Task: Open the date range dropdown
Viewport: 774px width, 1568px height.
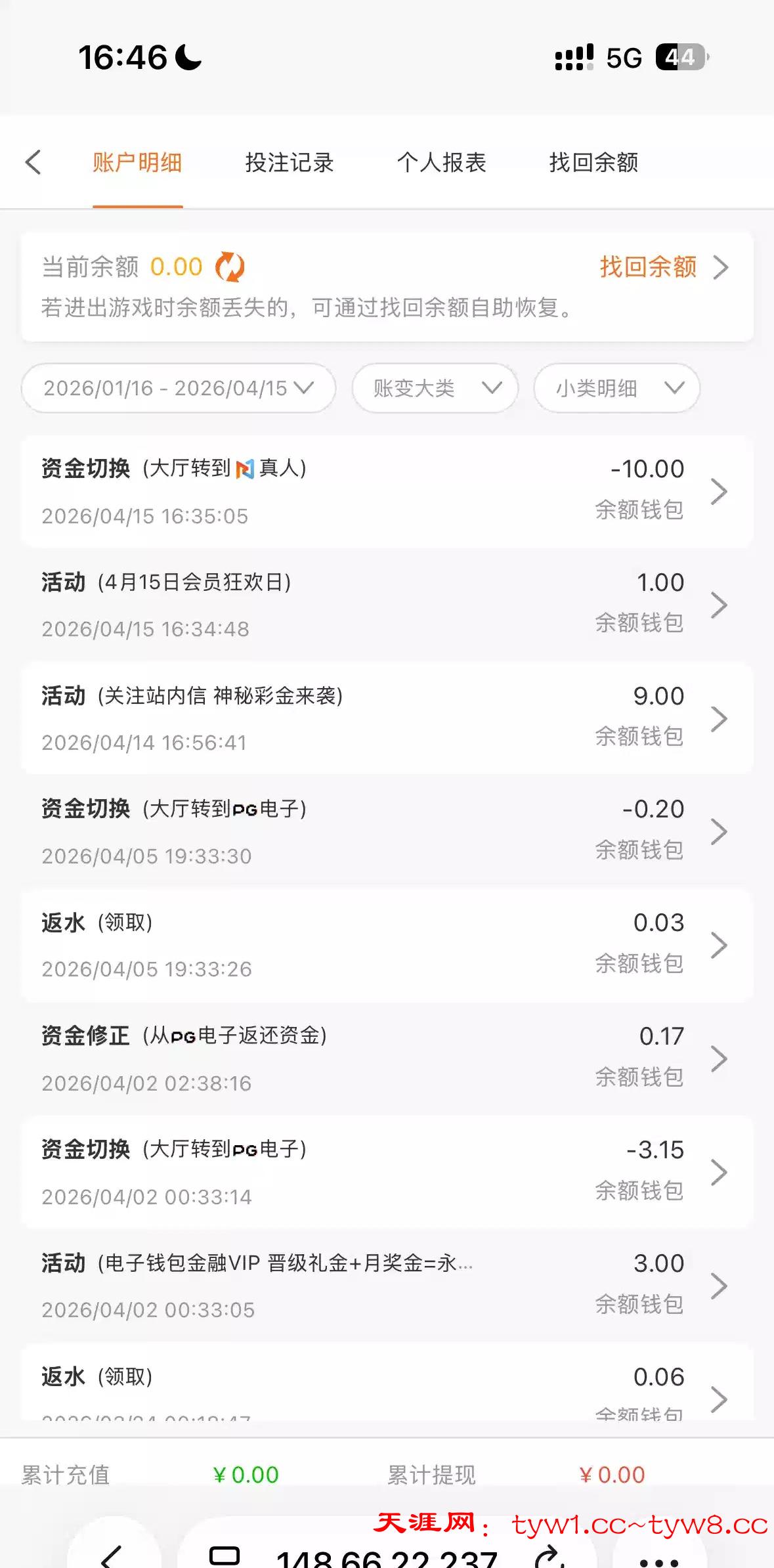Action: [179, 388]
